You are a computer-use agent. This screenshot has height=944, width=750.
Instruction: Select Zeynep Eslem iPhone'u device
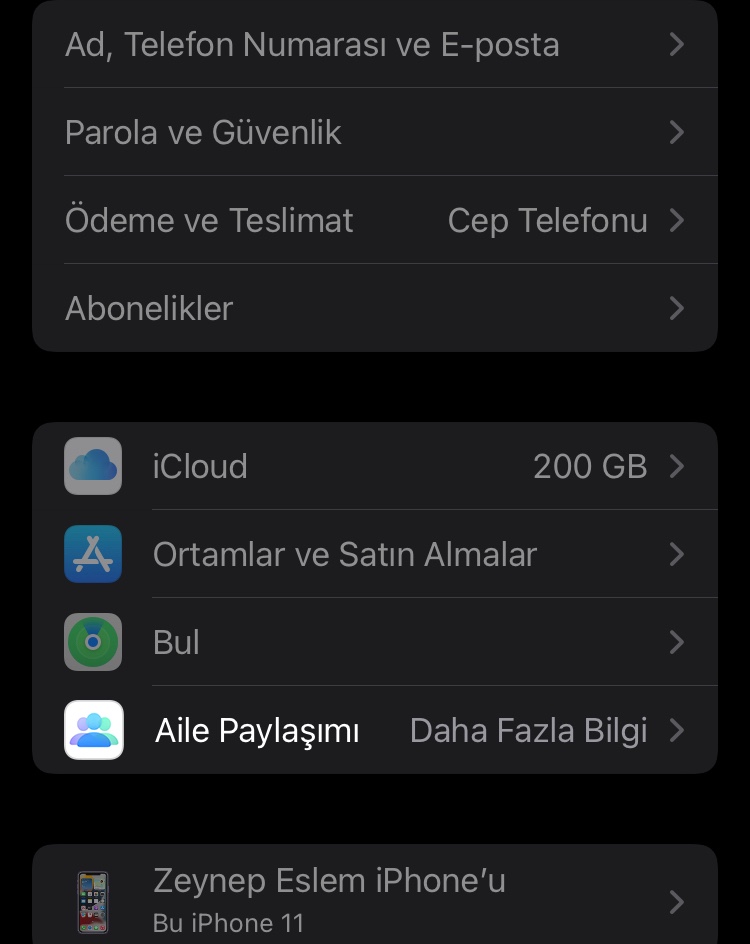[x=375, y=900]
